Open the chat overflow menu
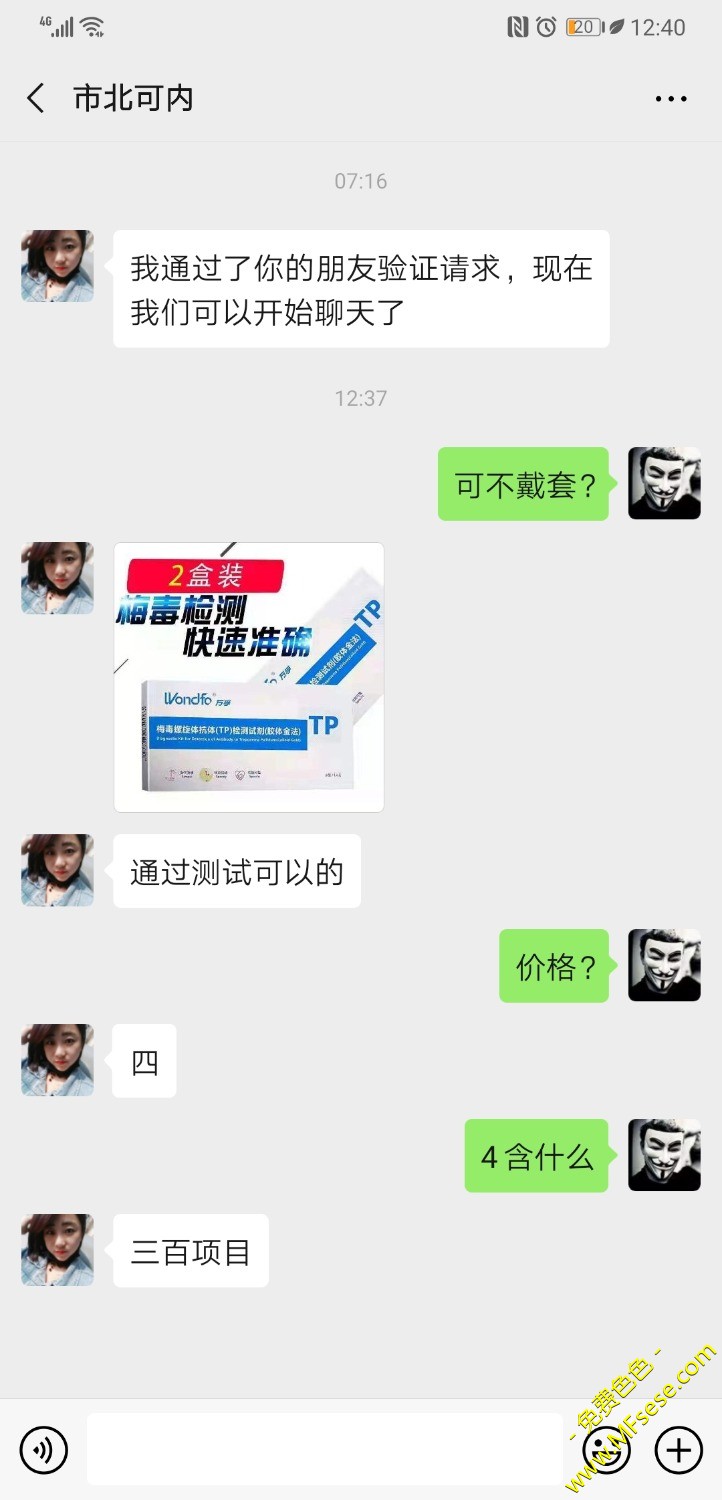 670,99
